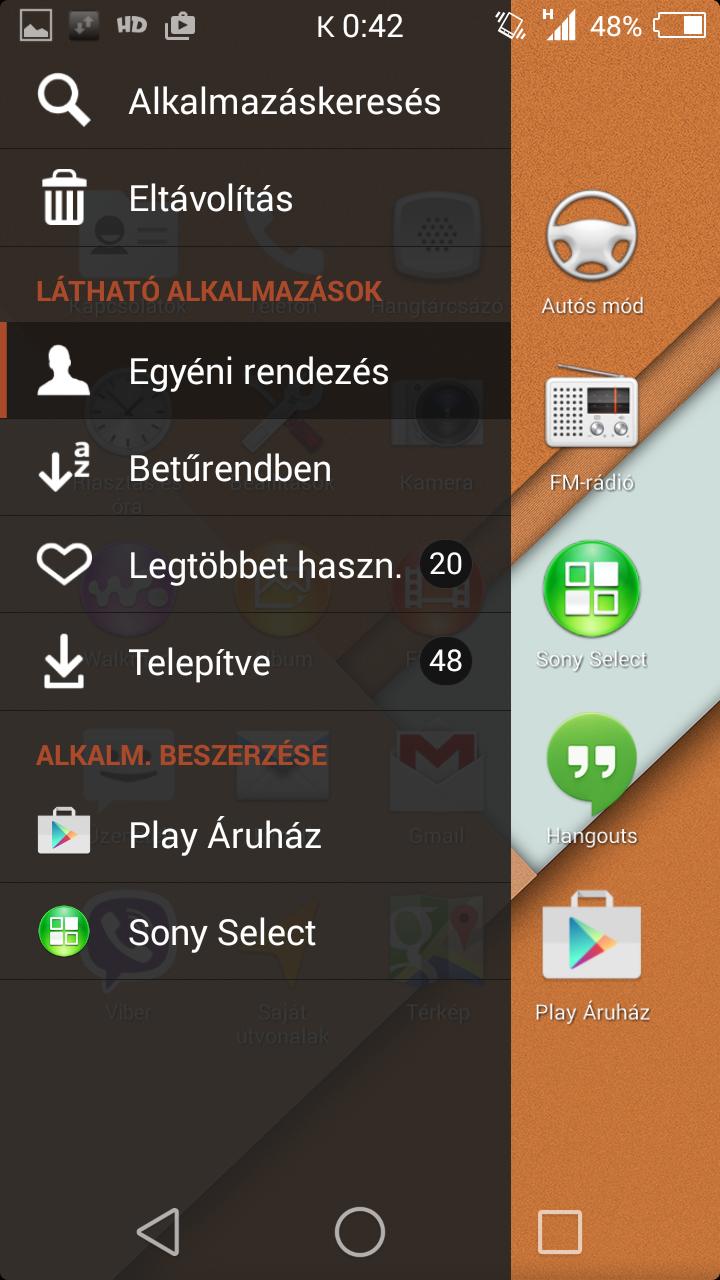Open Alkalmazáskeresés app search
This screenshot has height=1280, width=720.
coord(255,101)
